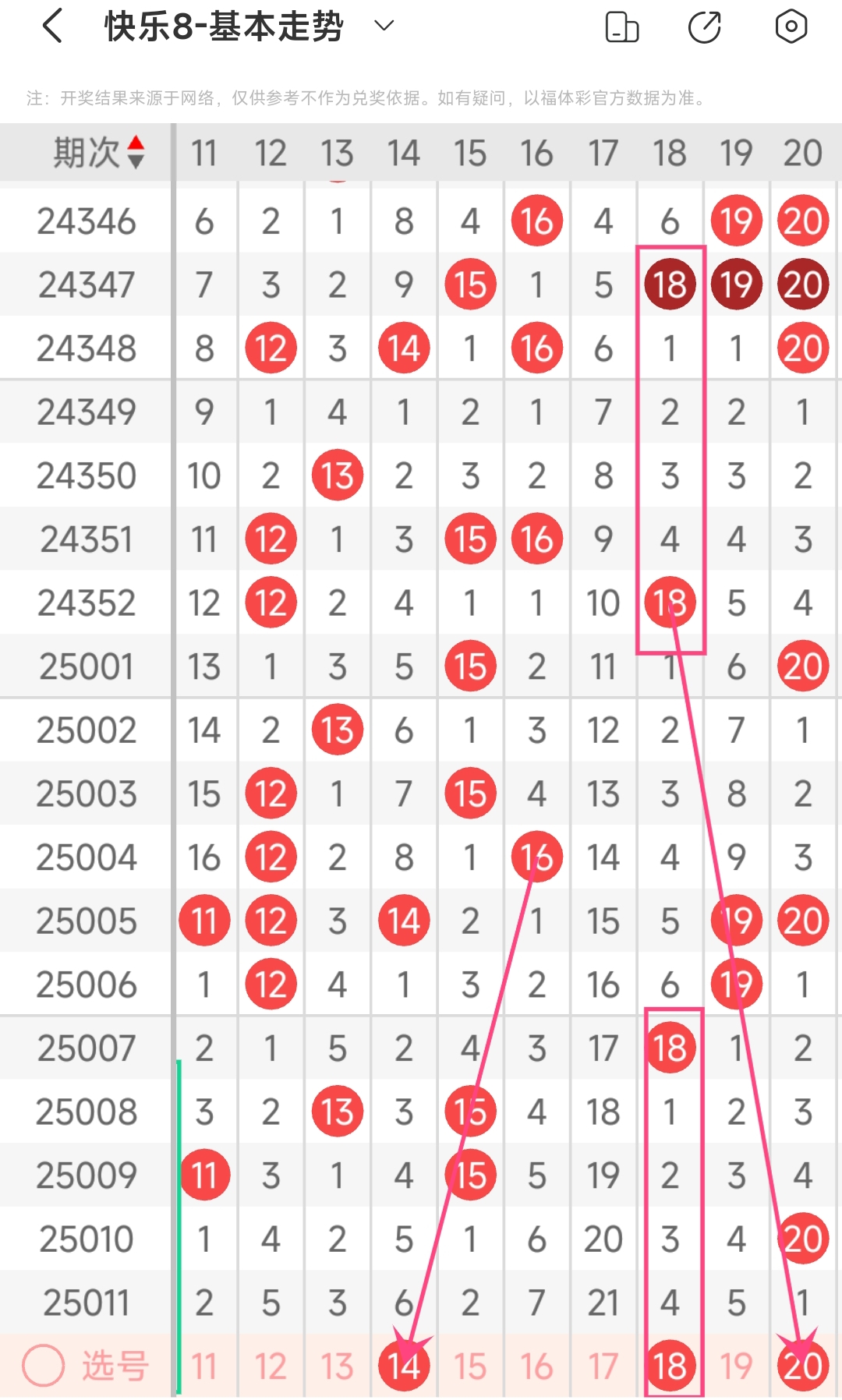The height and width of the screenshot is (1400, 842).
Task: Share this trend chart
Action: 705,27
